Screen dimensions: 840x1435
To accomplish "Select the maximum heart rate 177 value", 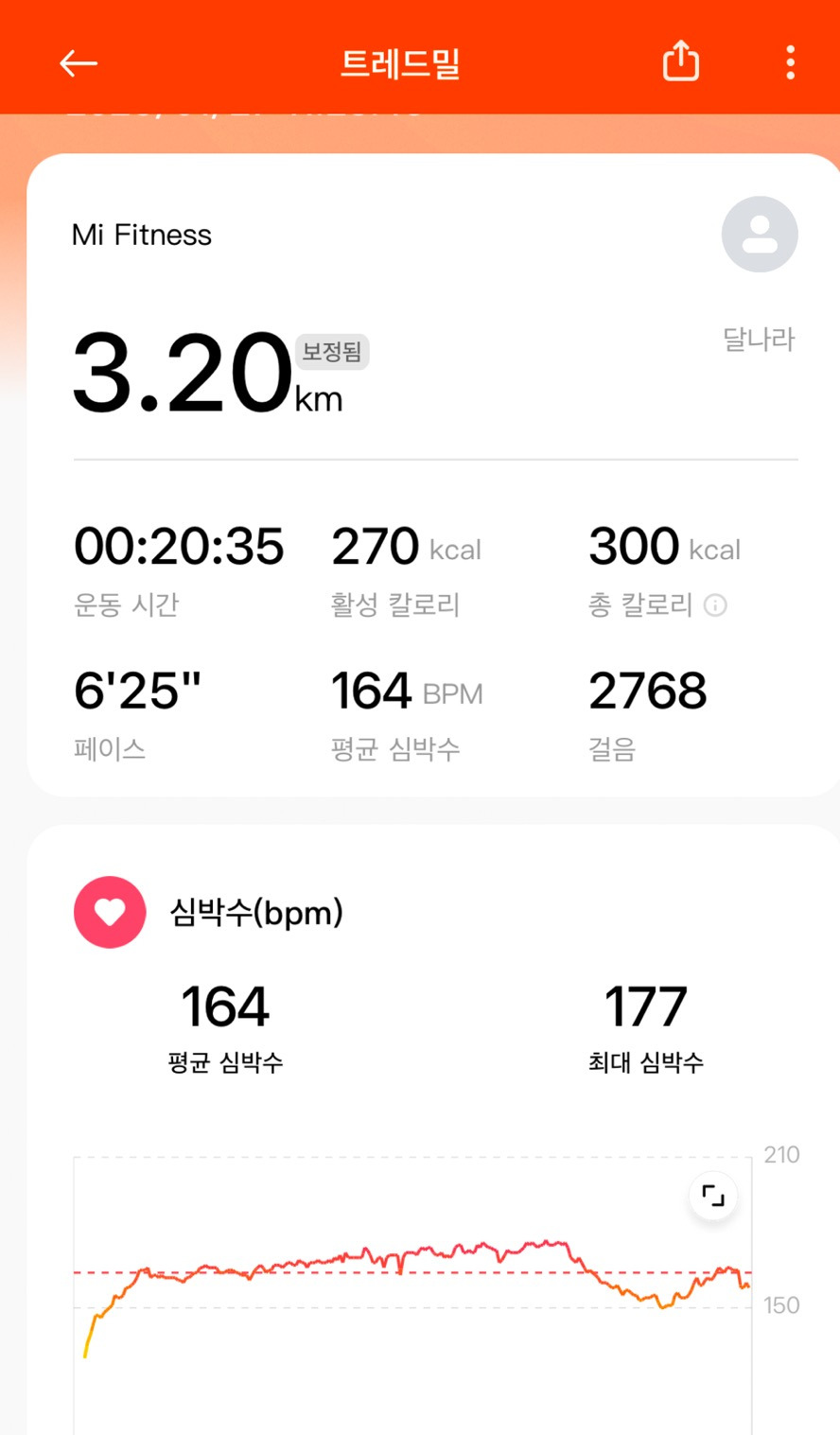I will coord(643,1006).
